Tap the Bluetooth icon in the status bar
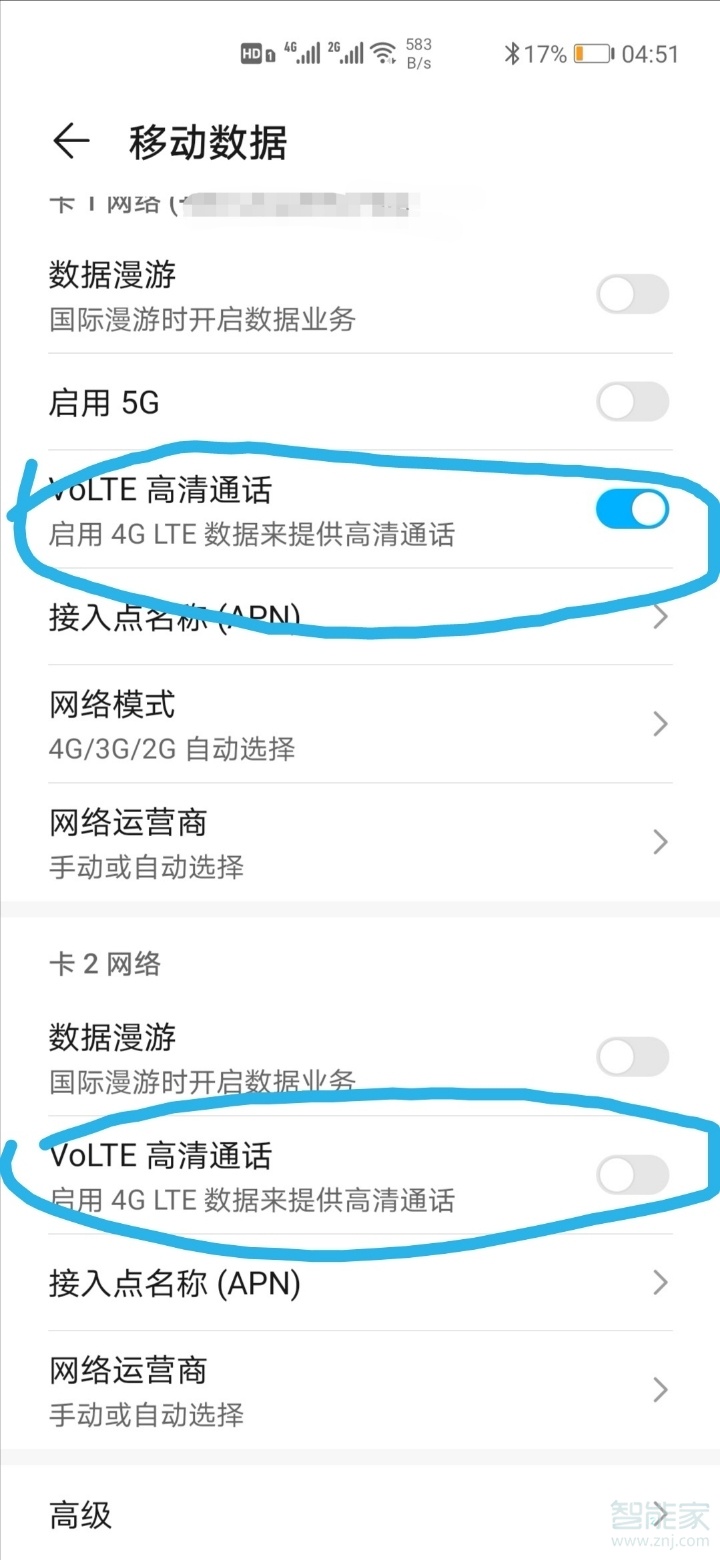The width and height of the screenshot is (720, 1560). (511, 55)
